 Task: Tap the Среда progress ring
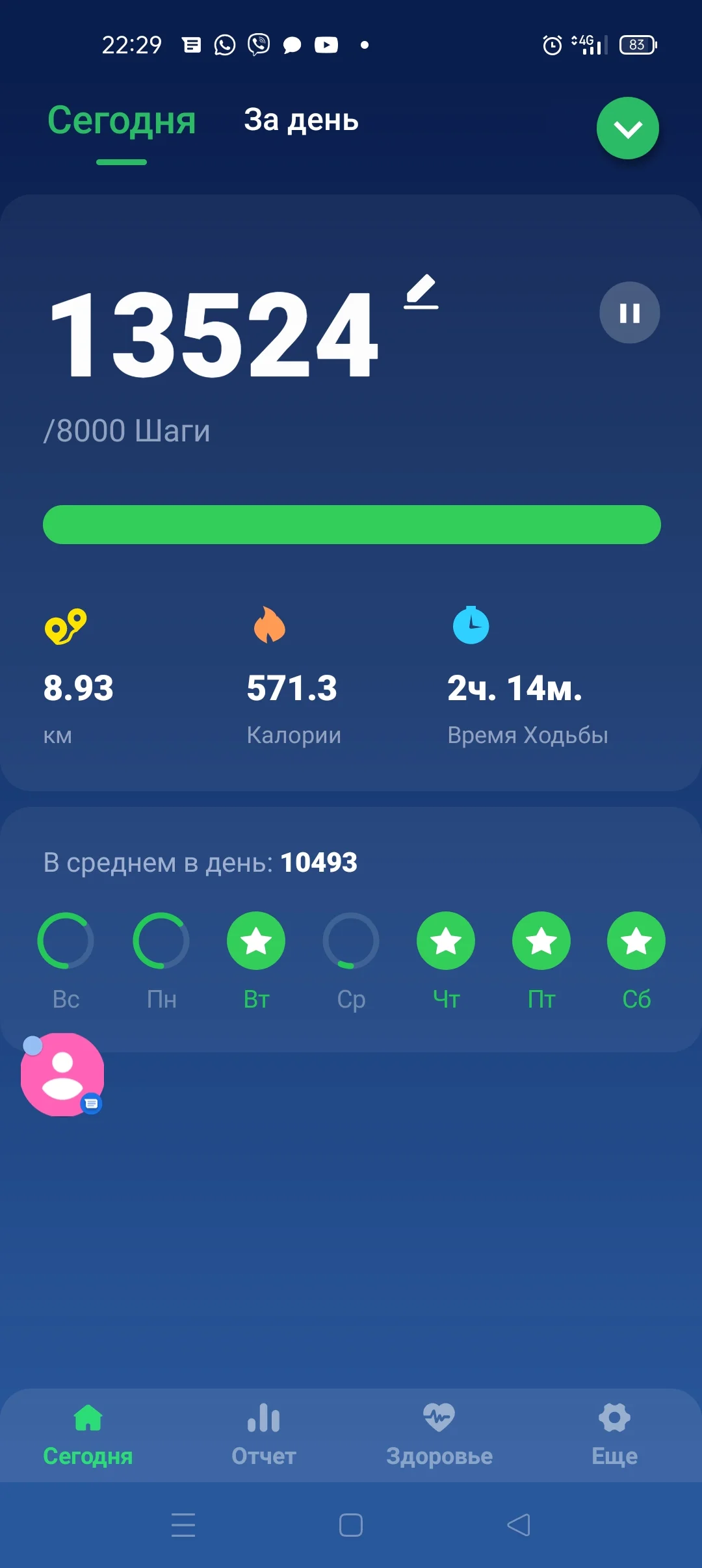pyautogui.click(x=350, y=941)
